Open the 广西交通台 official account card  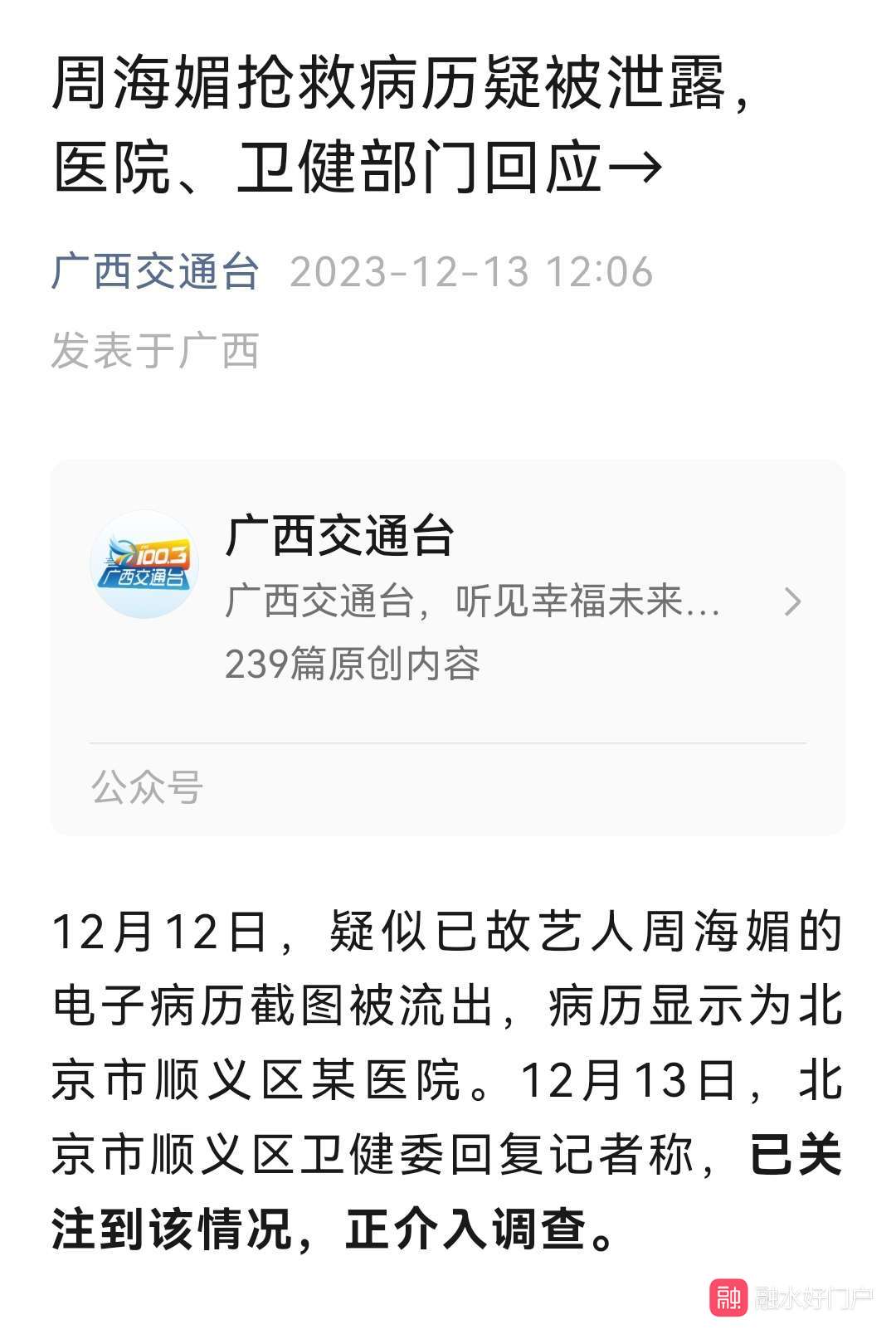(448, 601)
